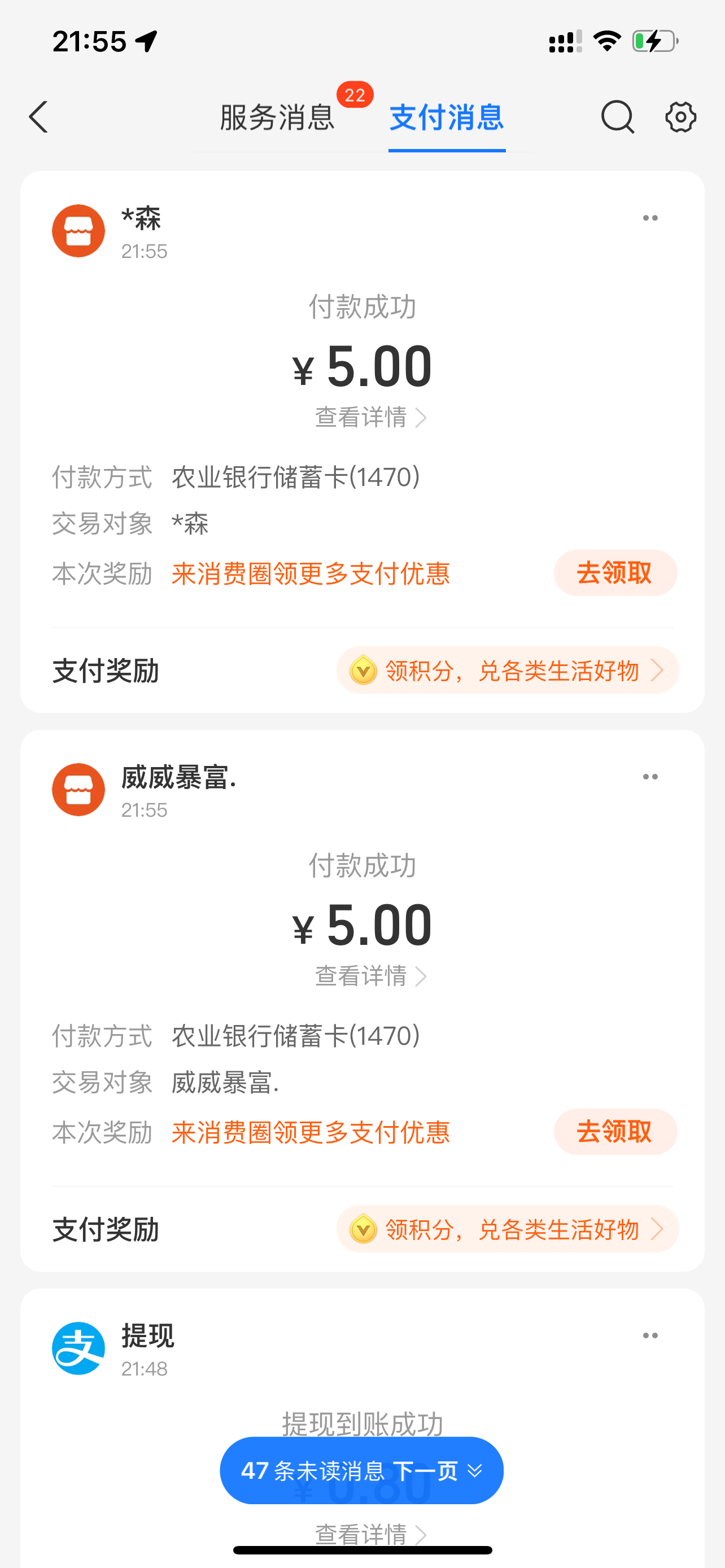Viewport: 725px width, 1568px height.
Task: Open 领积分 reward under *森 payment
Action: pyautogui.click(x=507, y=670)
